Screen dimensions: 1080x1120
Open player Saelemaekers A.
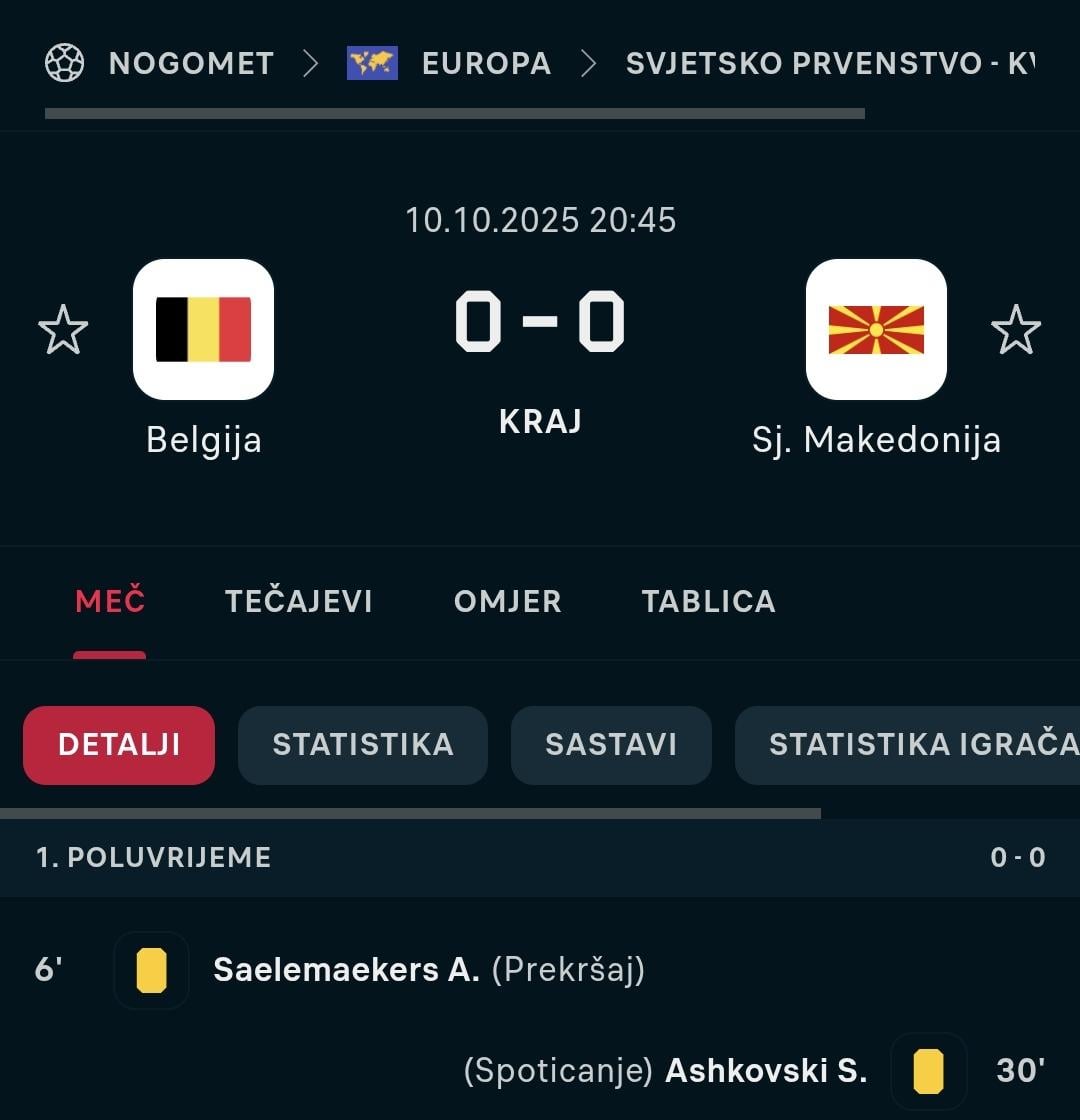tap(346, 970)
